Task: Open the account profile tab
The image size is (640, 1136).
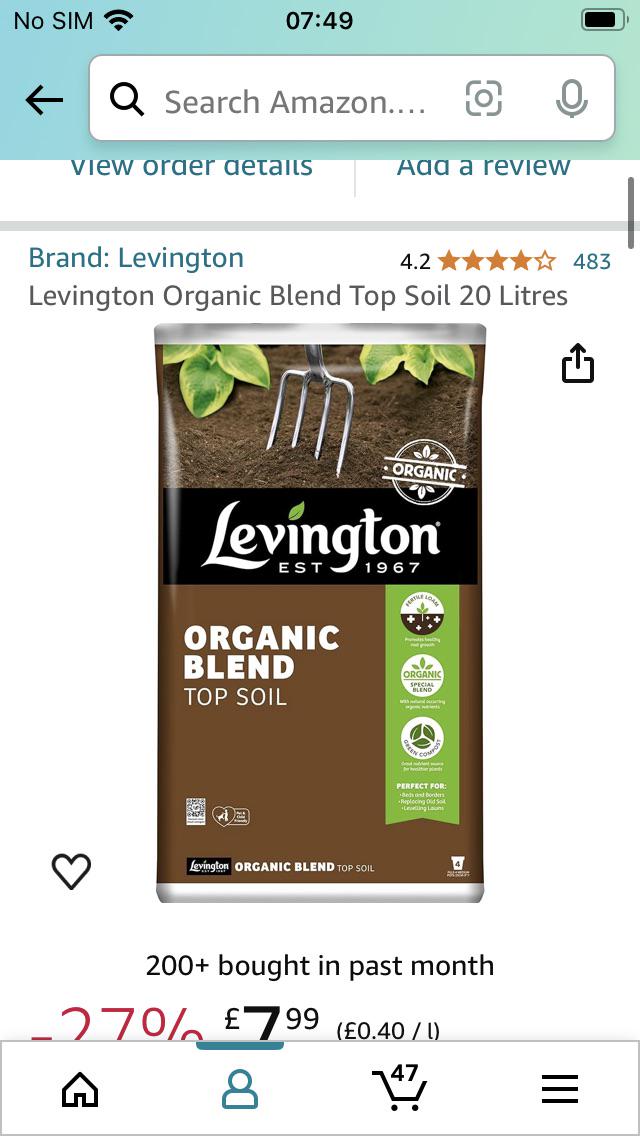Action: [240, 1089]
